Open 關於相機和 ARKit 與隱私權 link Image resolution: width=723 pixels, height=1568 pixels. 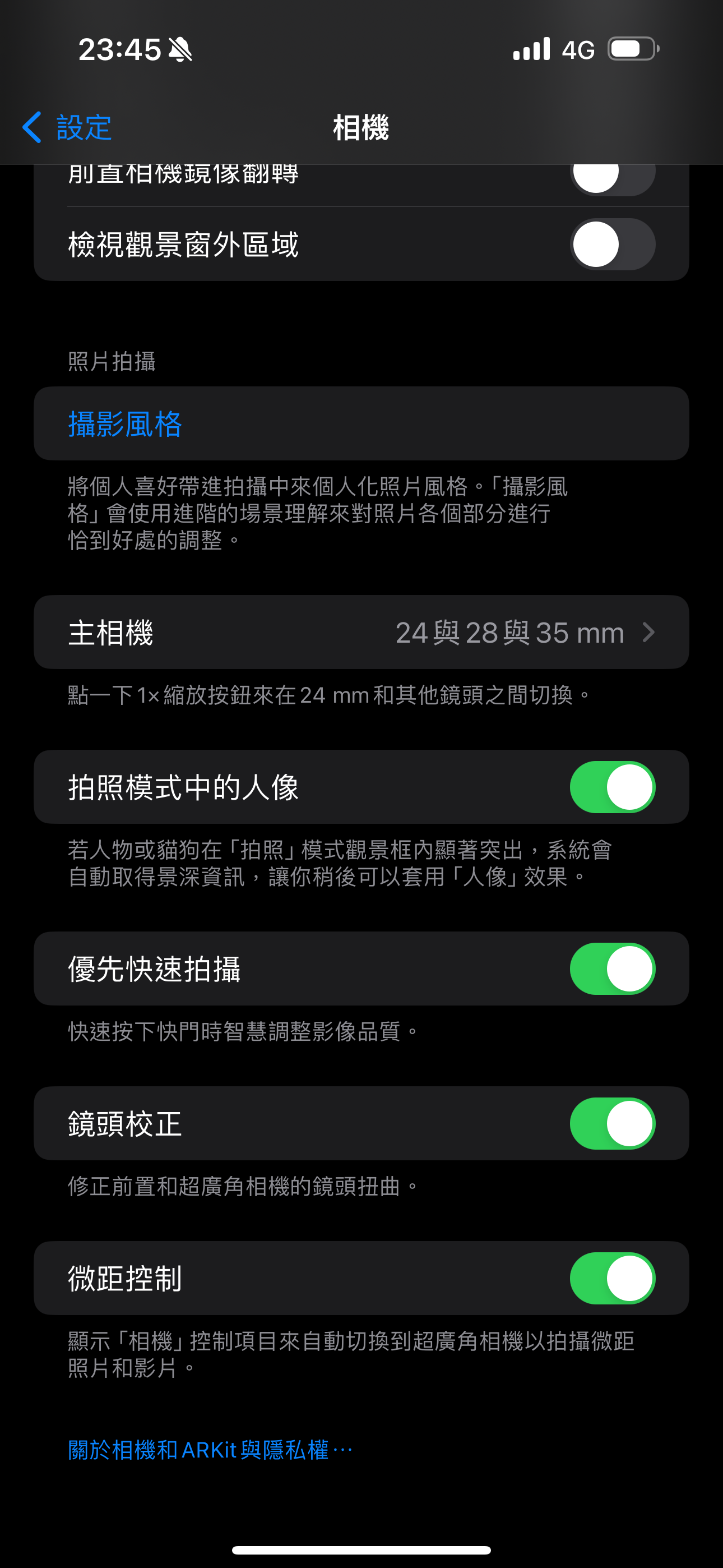pos(210,1450)
